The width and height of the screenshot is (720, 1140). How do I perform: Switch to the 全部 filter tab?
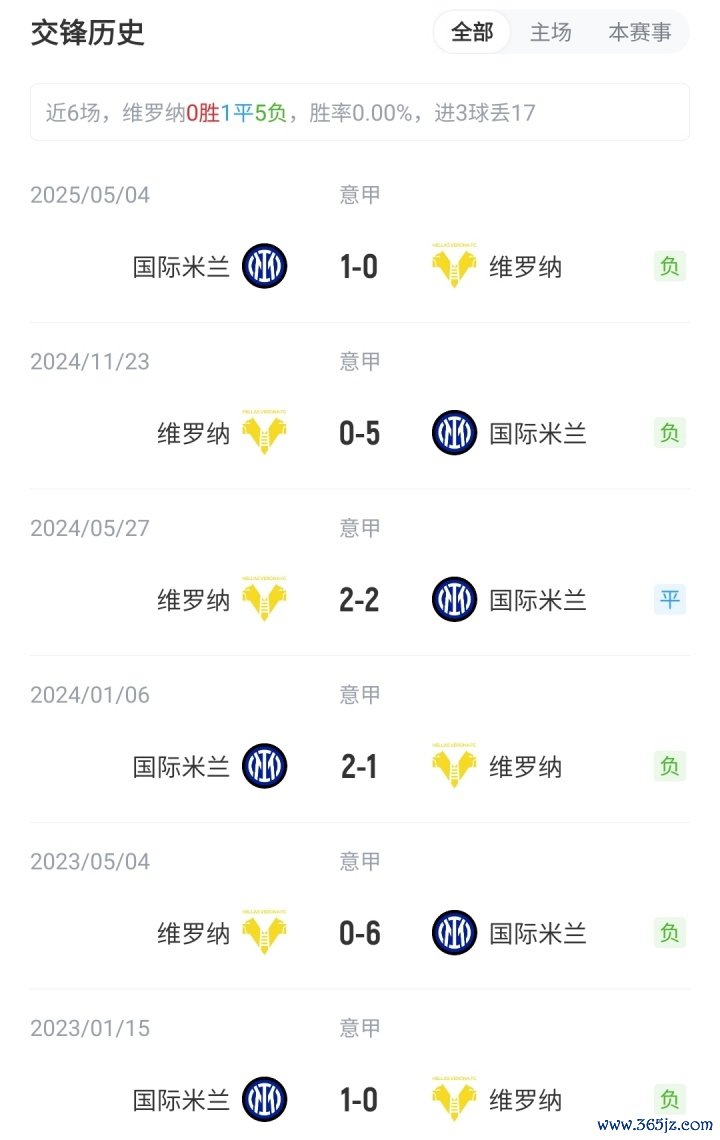472,32
